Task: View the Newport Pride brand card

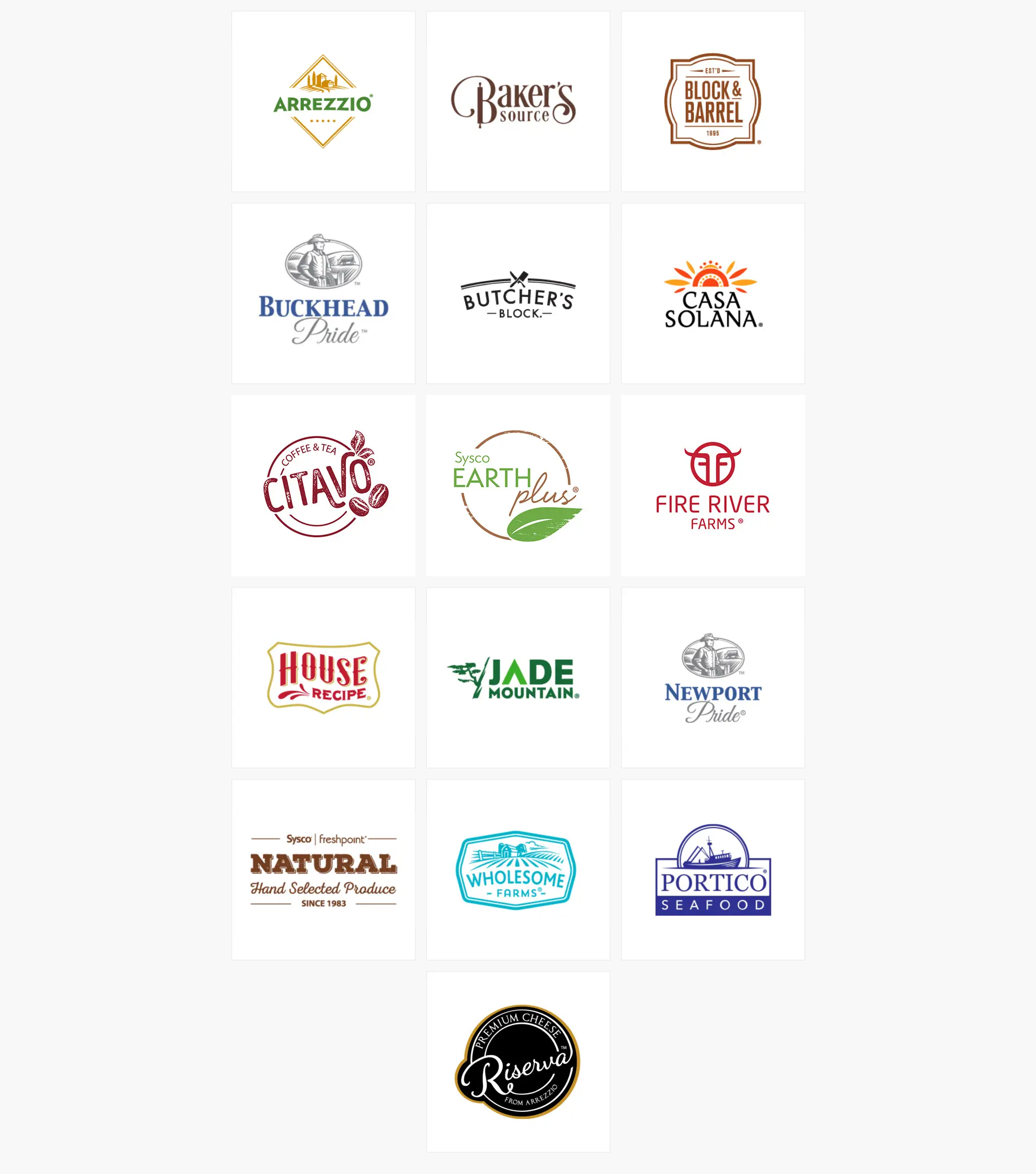Action: (x=712, y=678)
